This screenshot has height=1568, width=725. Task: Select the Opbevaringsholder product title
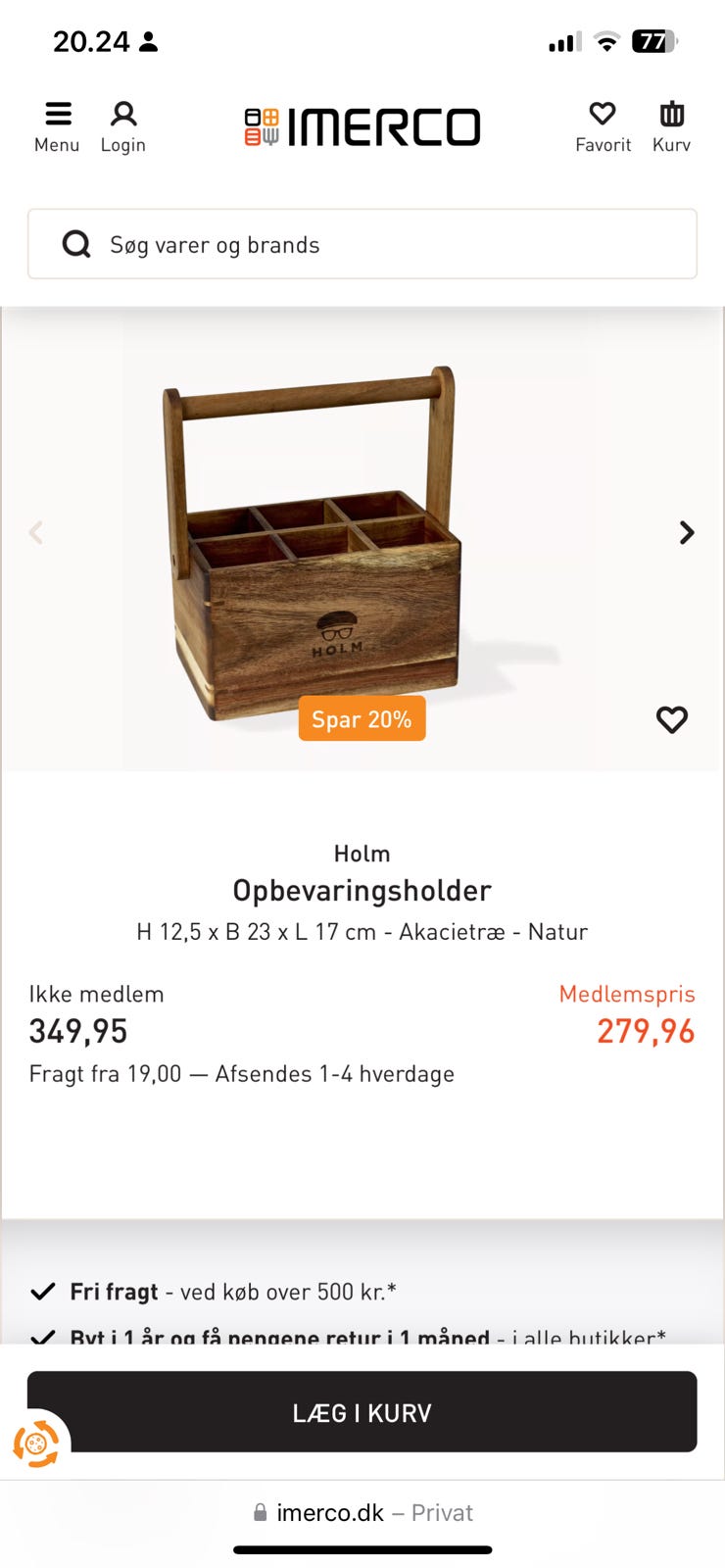click(x=362, y=890)
